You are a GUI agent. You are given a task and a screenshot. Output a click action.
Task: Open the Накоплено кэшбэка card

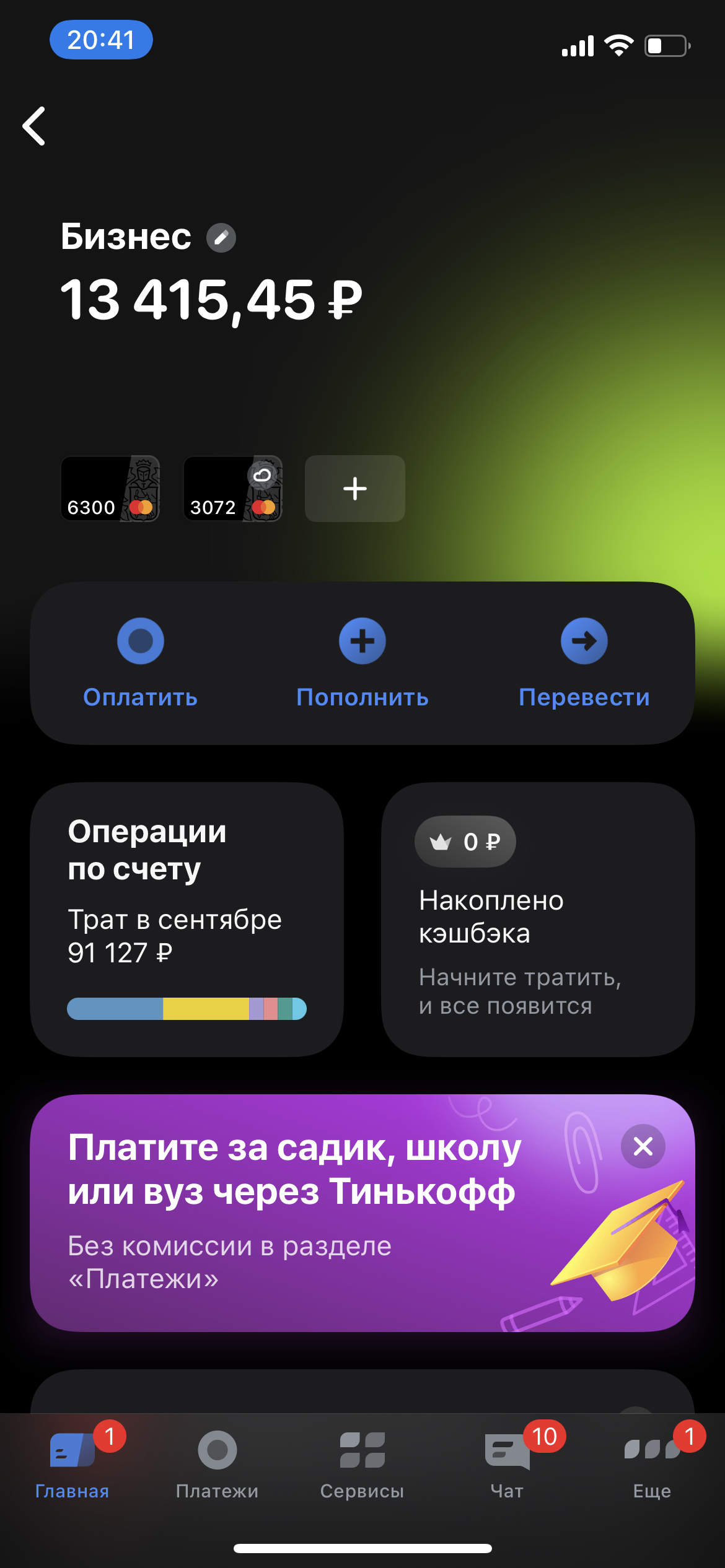[538, 919]
